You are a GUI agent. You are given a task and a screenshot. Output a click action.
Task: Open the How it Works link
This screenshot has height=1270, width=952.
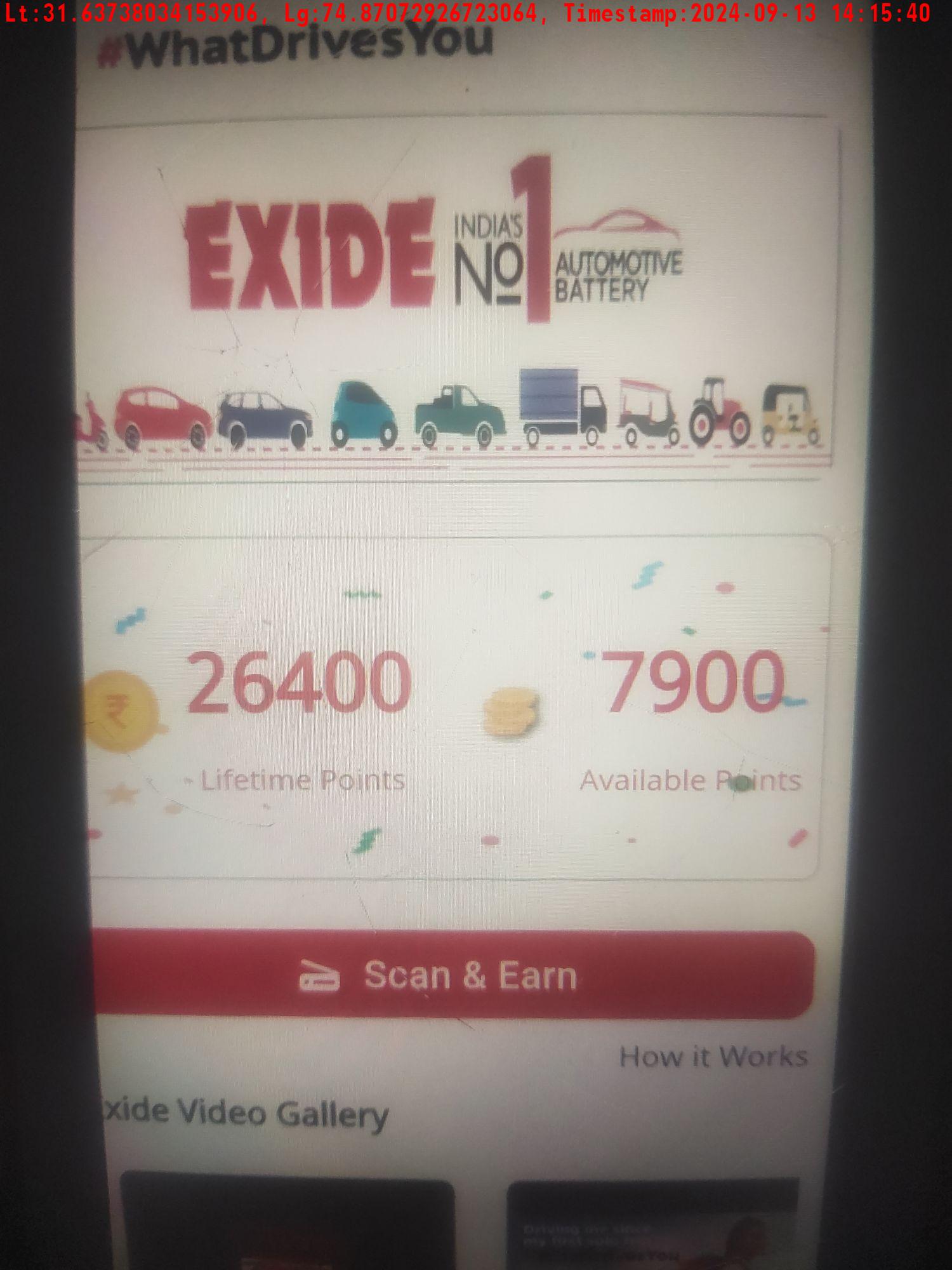point(713,1057)
